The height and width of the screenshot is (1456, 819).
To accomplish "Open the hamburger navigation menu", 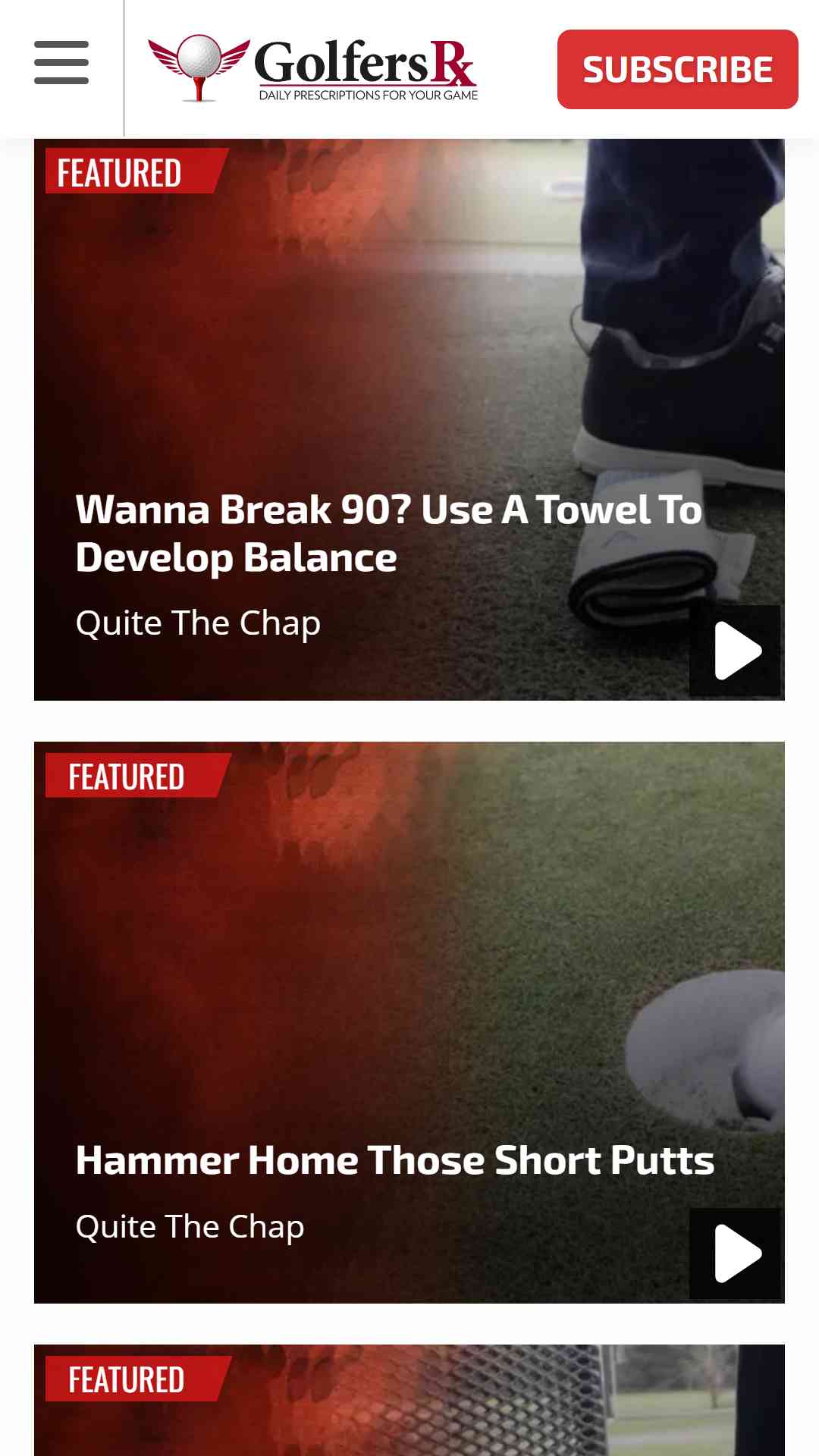I will 61,63.
